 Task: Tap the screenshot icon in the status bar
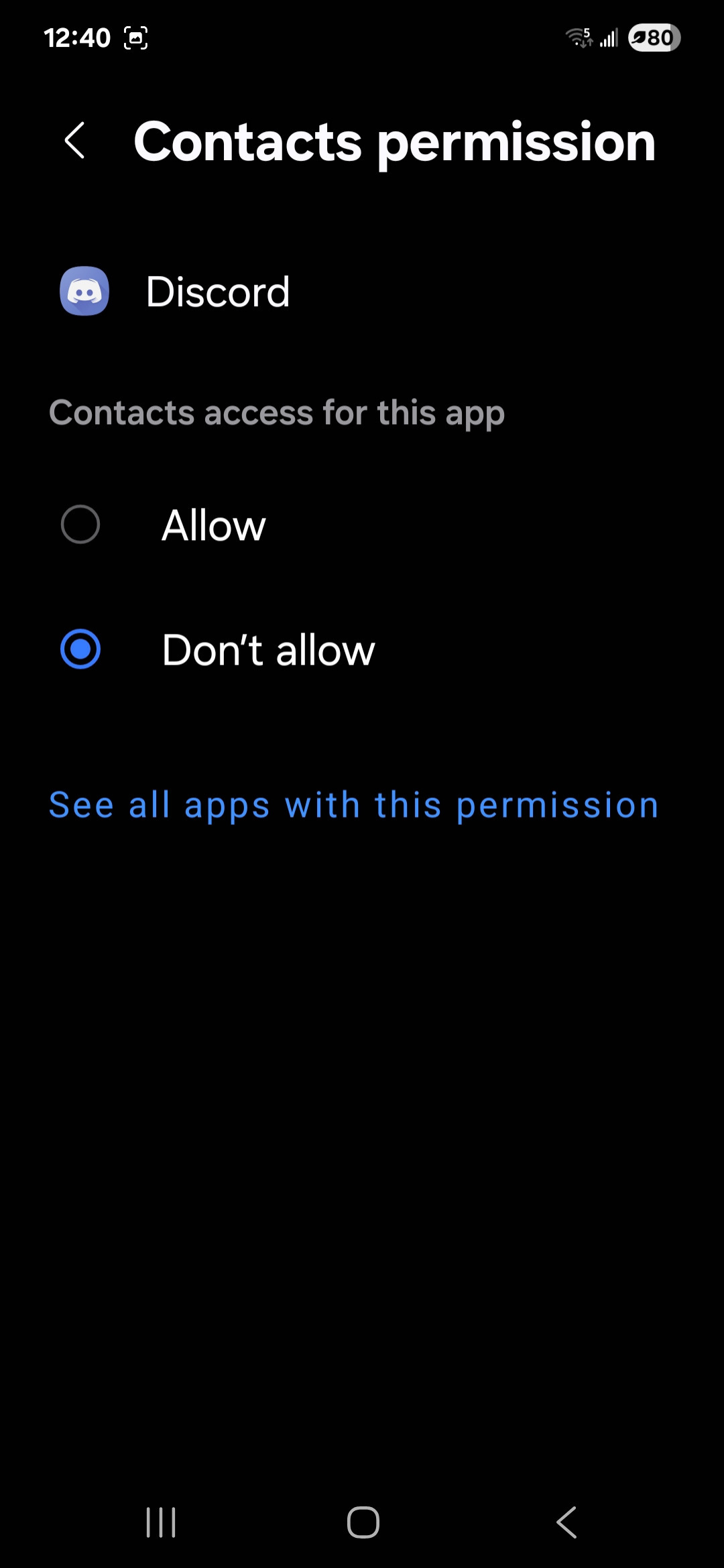[135, 37]
